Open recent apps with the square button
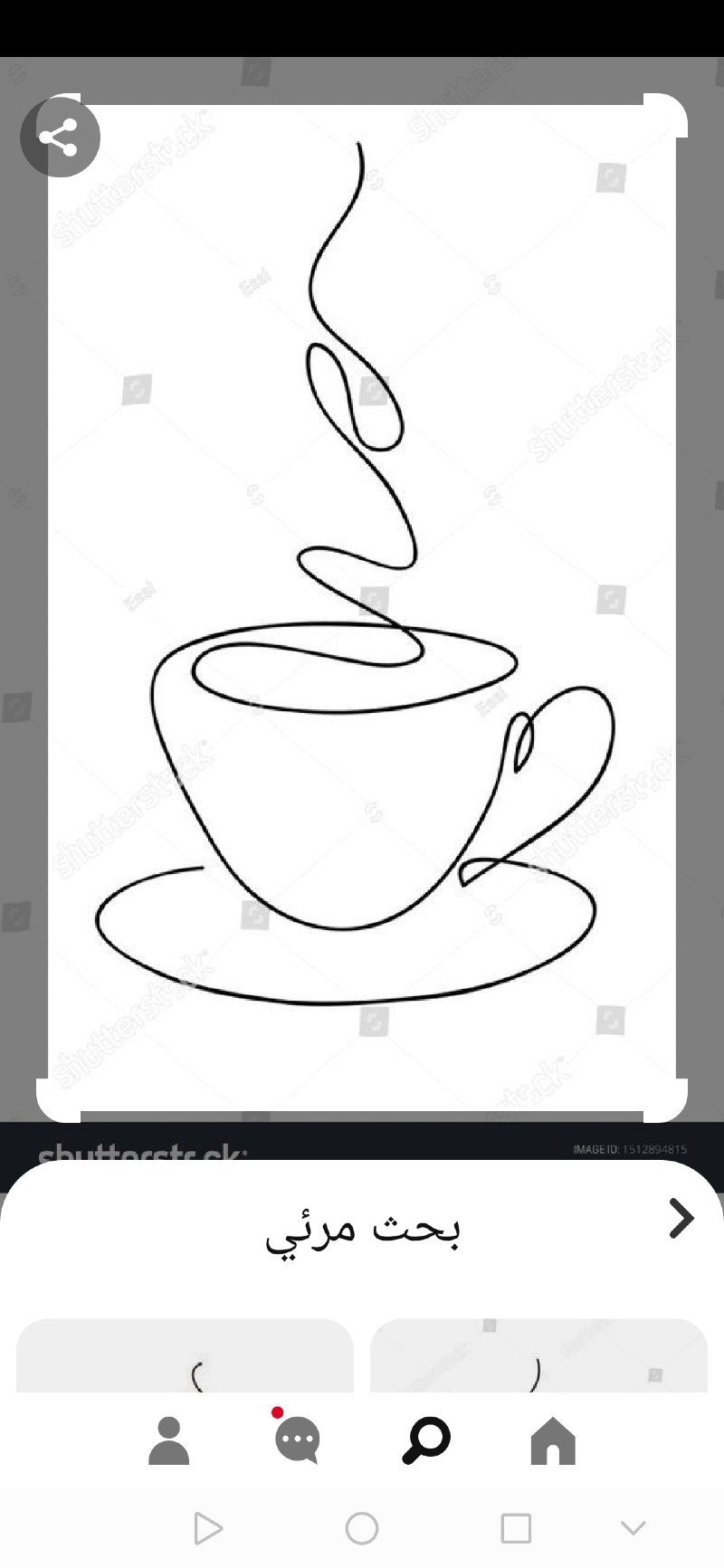The image size is (724, 1568). click(516, 1528)
